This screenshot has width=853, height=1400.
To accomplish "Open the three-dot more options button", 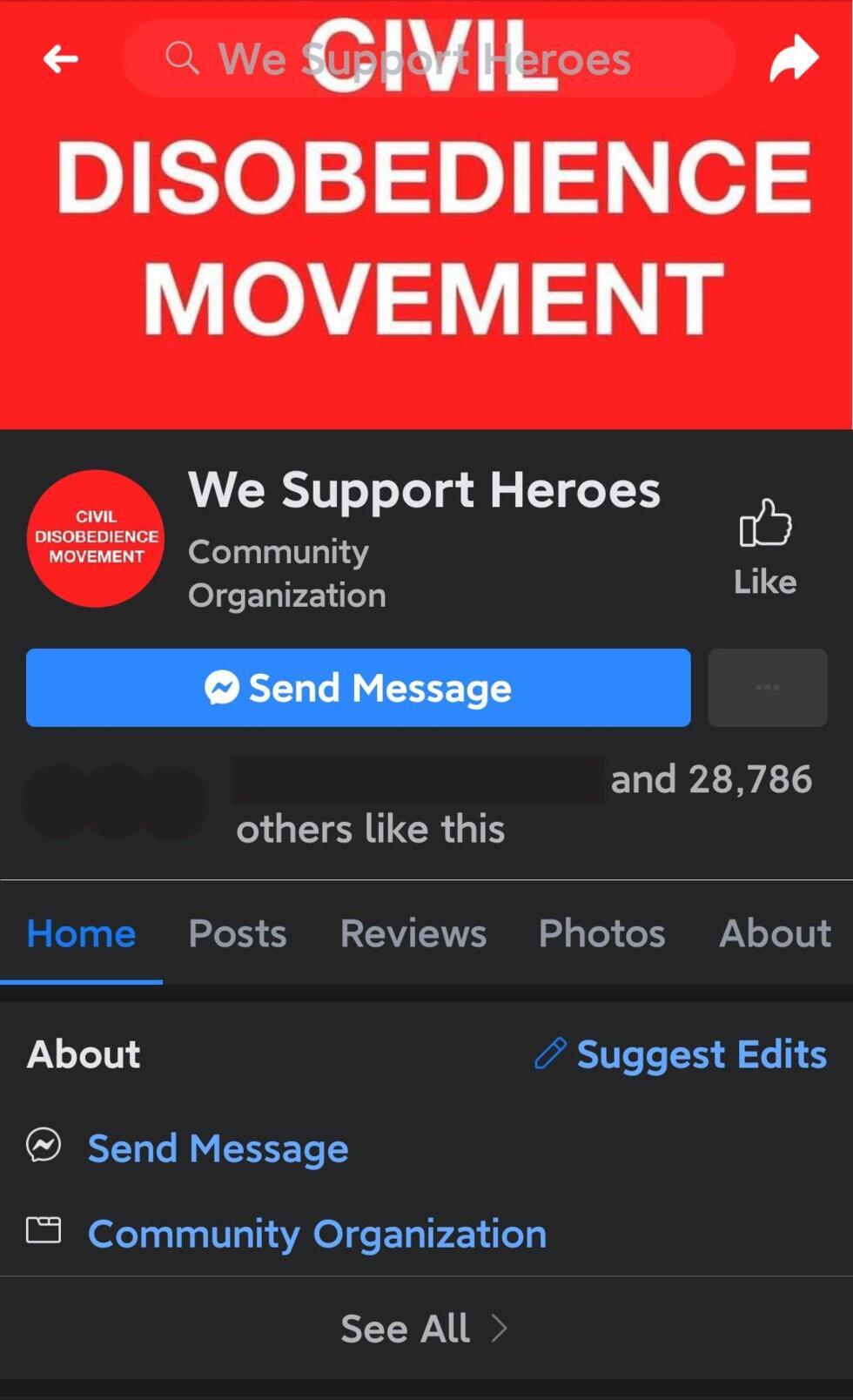I will [x=767, y=688].
